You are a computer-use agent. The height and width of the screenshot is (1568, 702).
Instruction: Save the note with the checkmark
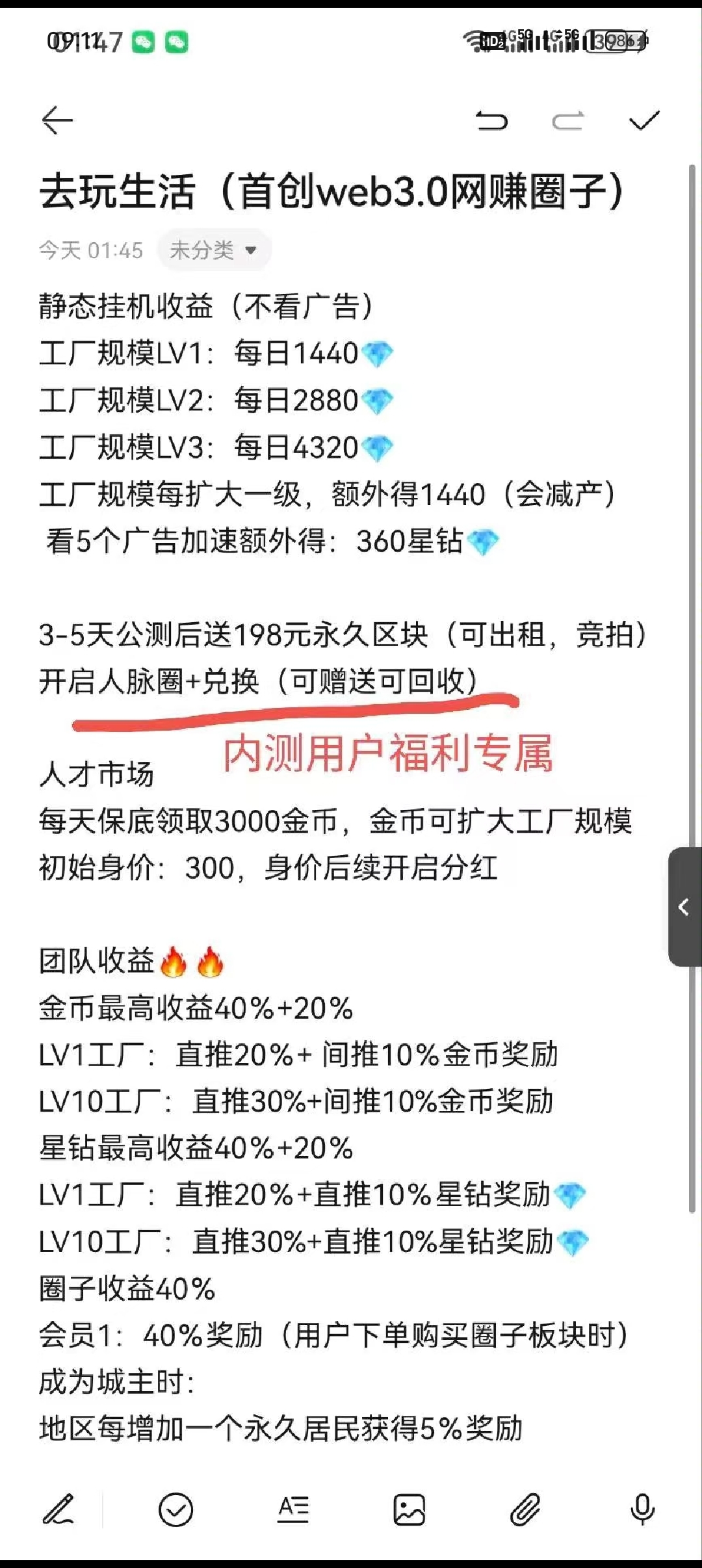(644, 120)
